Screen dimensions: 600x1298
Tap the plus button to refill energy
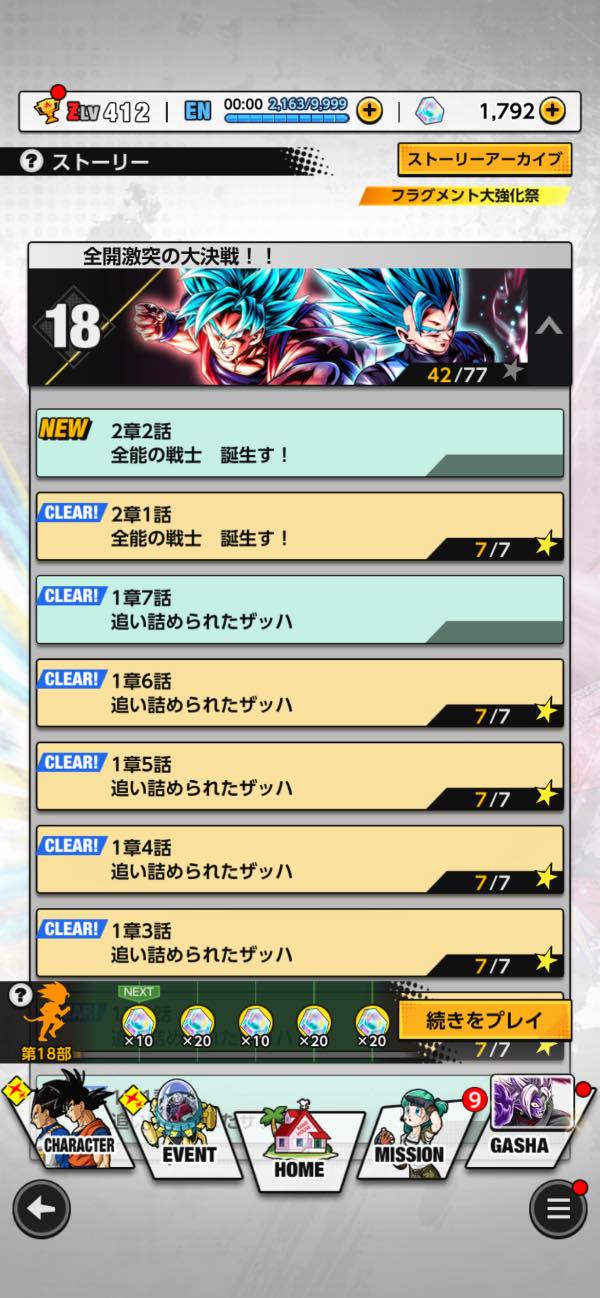(369, 111)
